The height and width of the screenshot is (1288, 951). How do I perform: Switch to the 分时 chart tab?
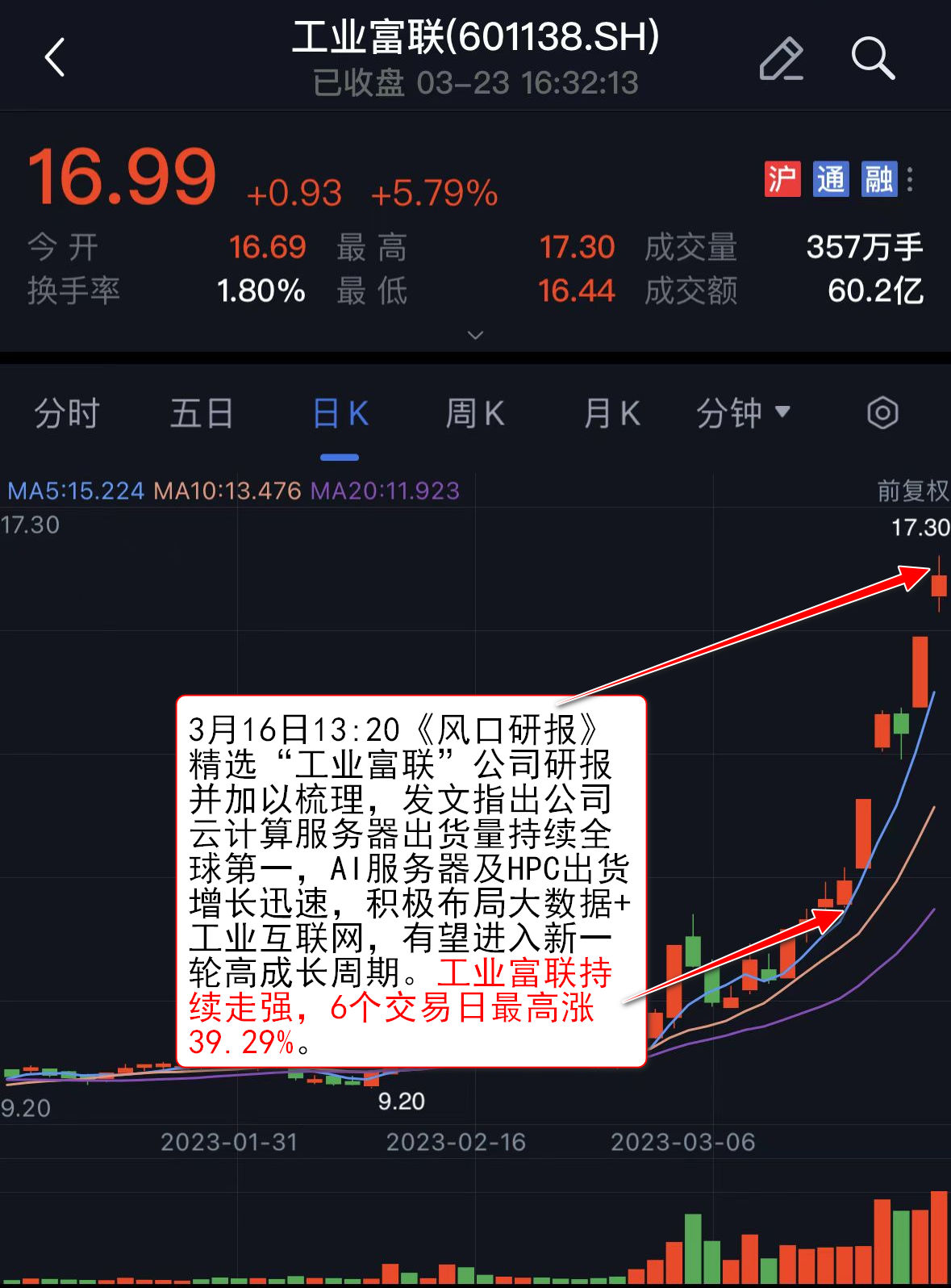click(66, 414)
